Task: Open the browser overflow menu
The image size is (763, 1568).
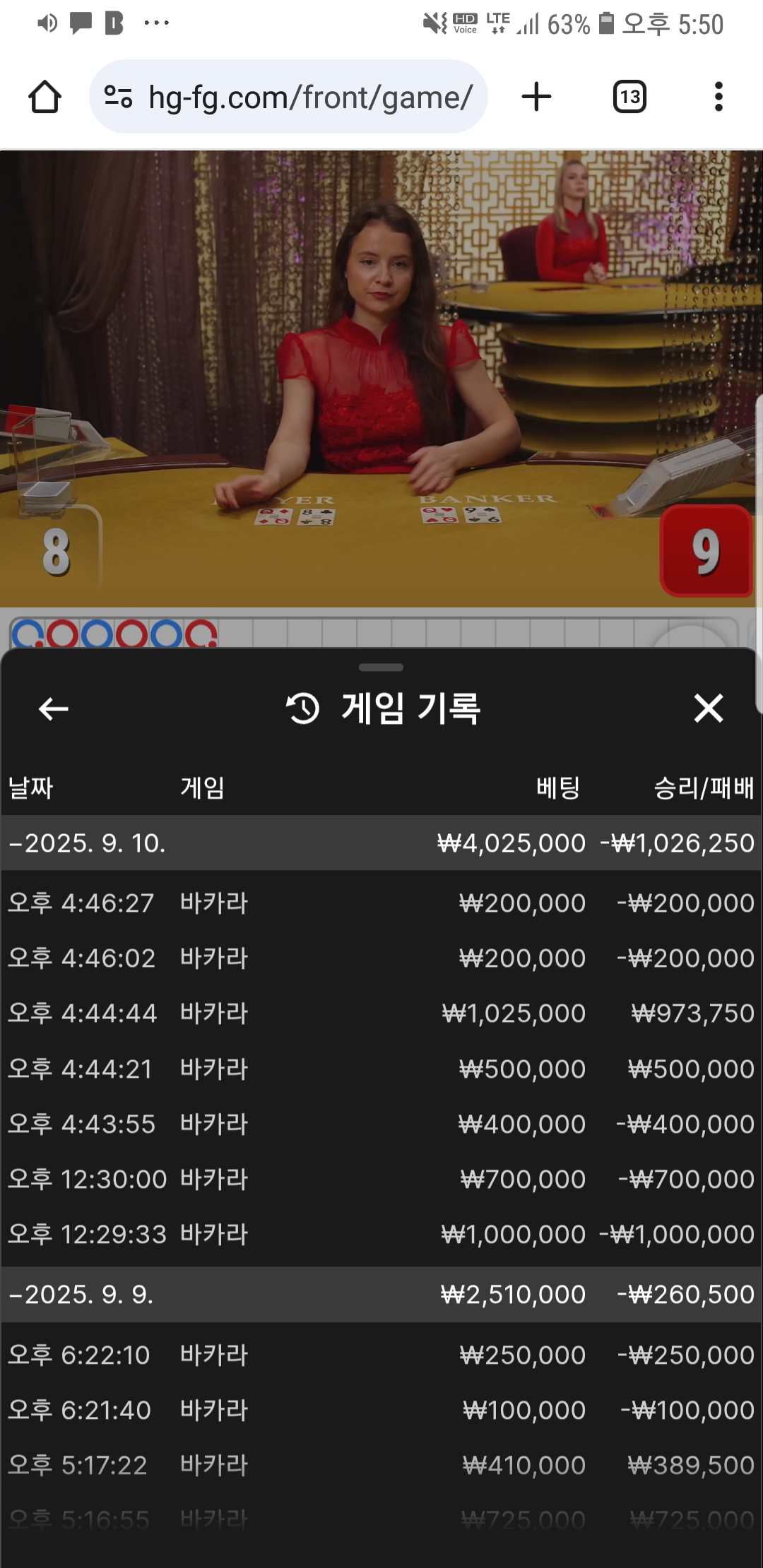Action: pyautogui.click(x=718, y=97)
